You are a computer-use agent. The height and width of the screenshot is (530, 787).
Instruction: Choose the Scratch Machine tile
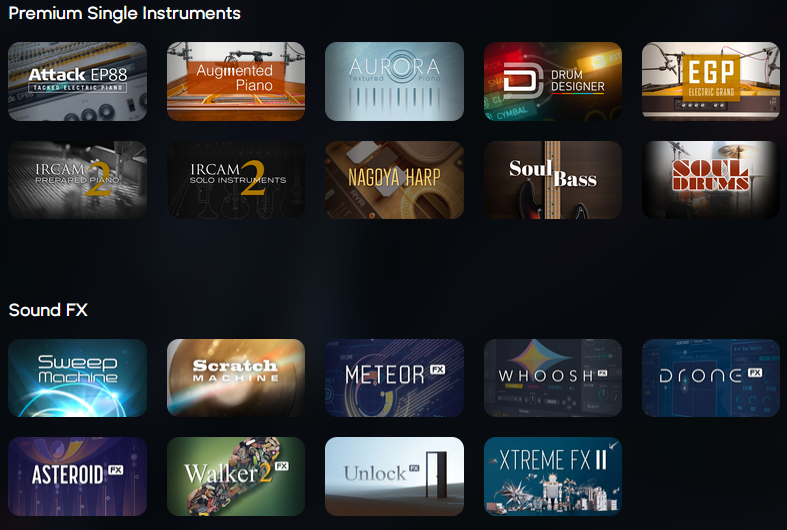click(x=235, y=377)
